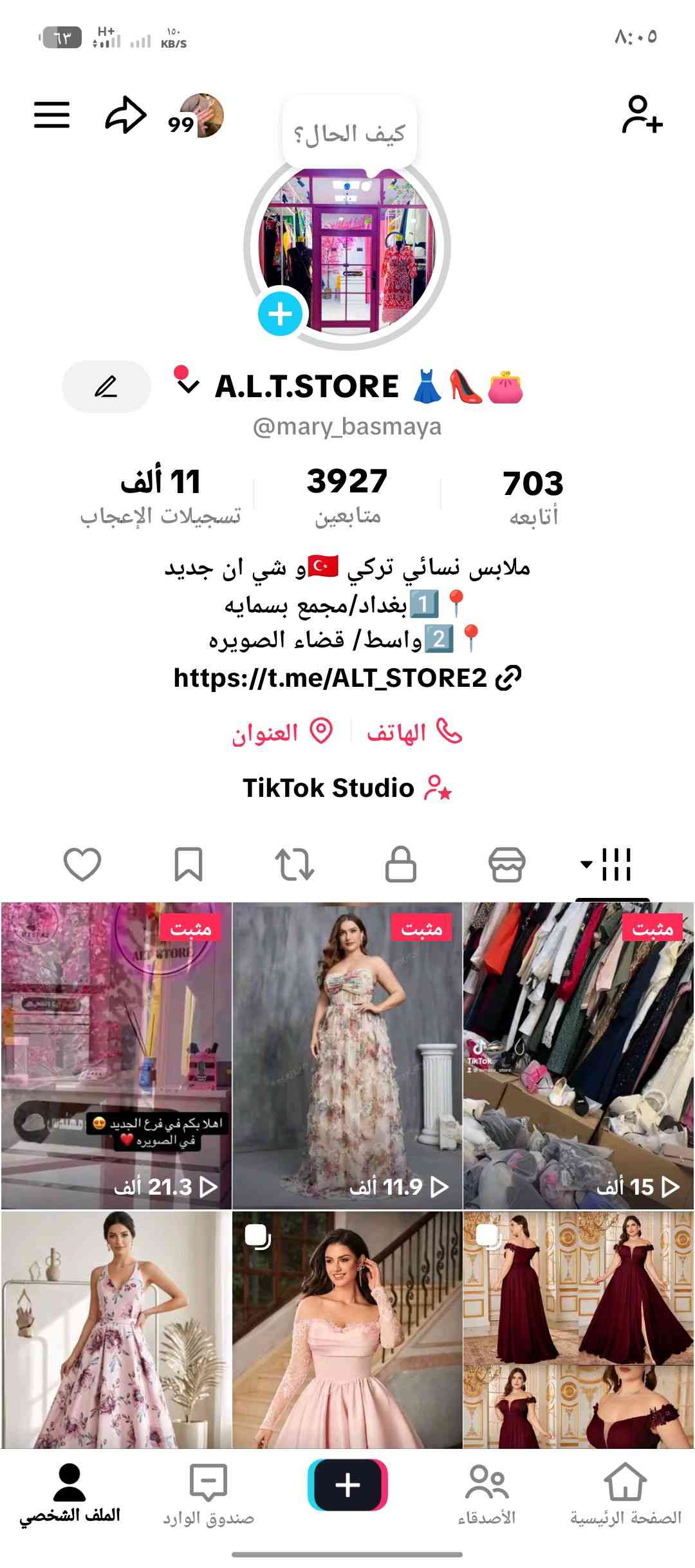Switch to the private videos tab
Image resolution: width=695 pixels, height=1568 pixels.
coord(400,864)
